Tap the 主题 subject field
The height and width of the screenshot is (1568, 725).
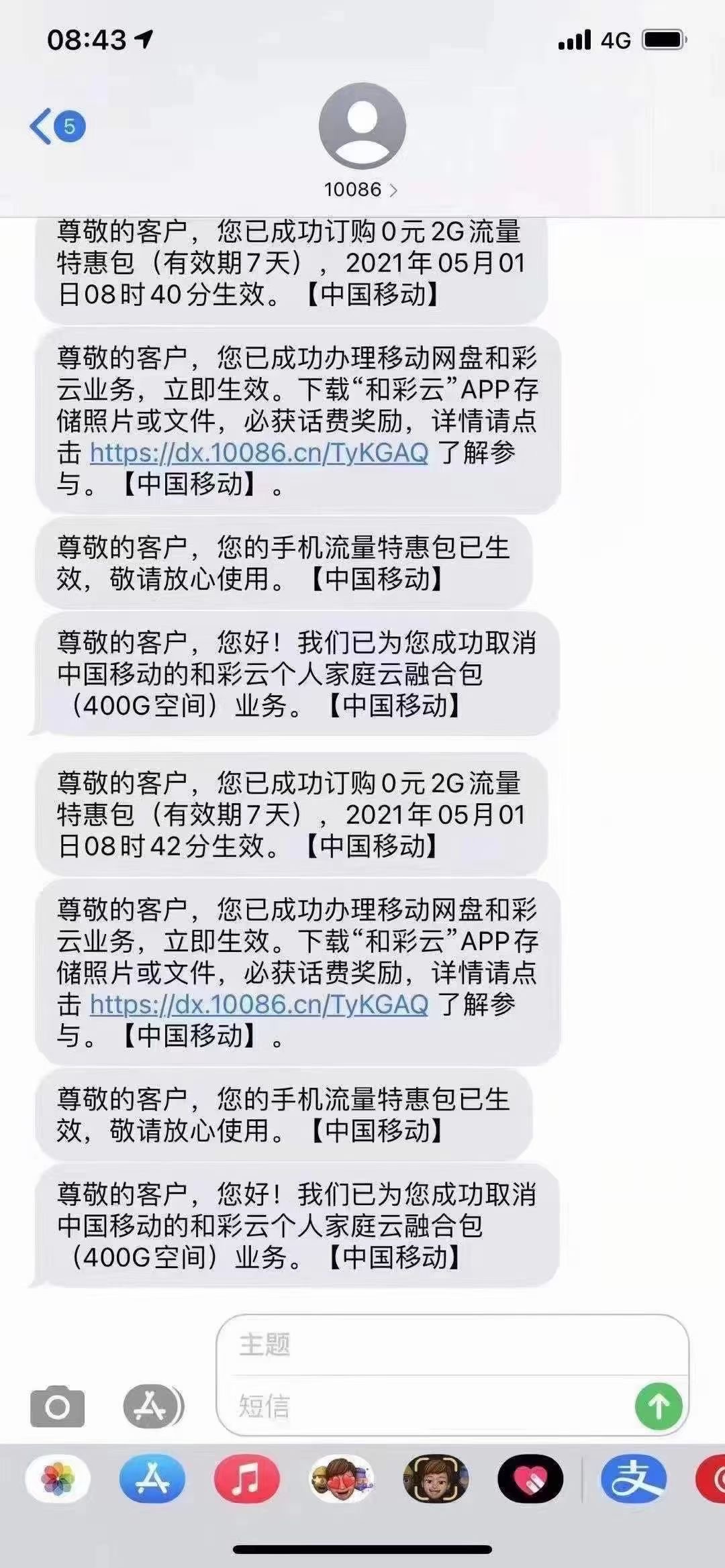point(451,1345)
